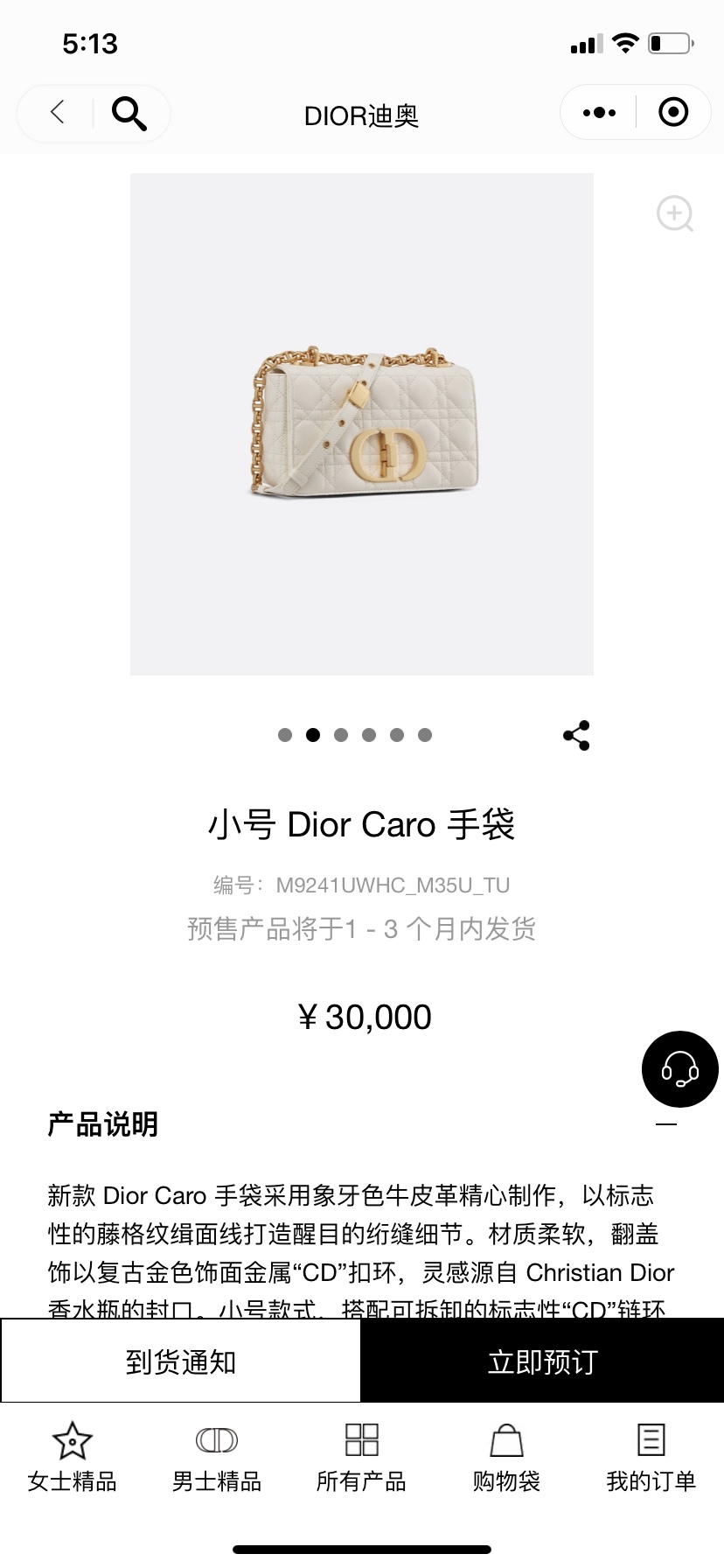The image size is (724, 1568).
Task: Open the Dior Caro bag photo
Action: tap(362, 424)
